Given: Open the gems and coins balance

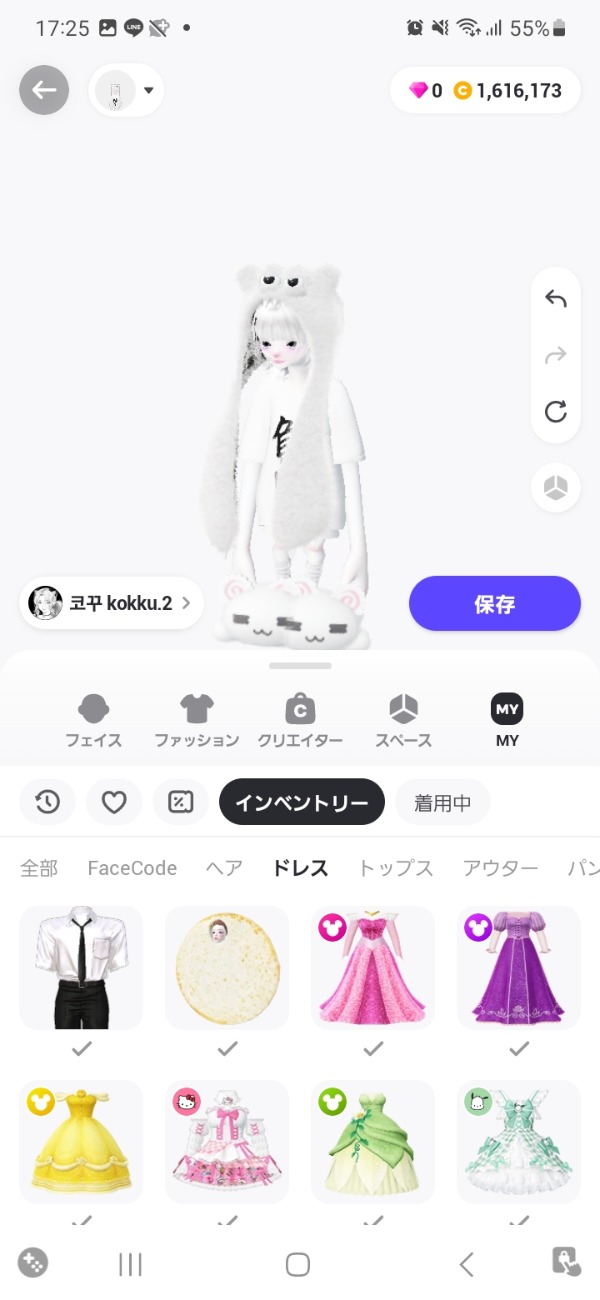Looking at the screenshot, I should (485, 91).
